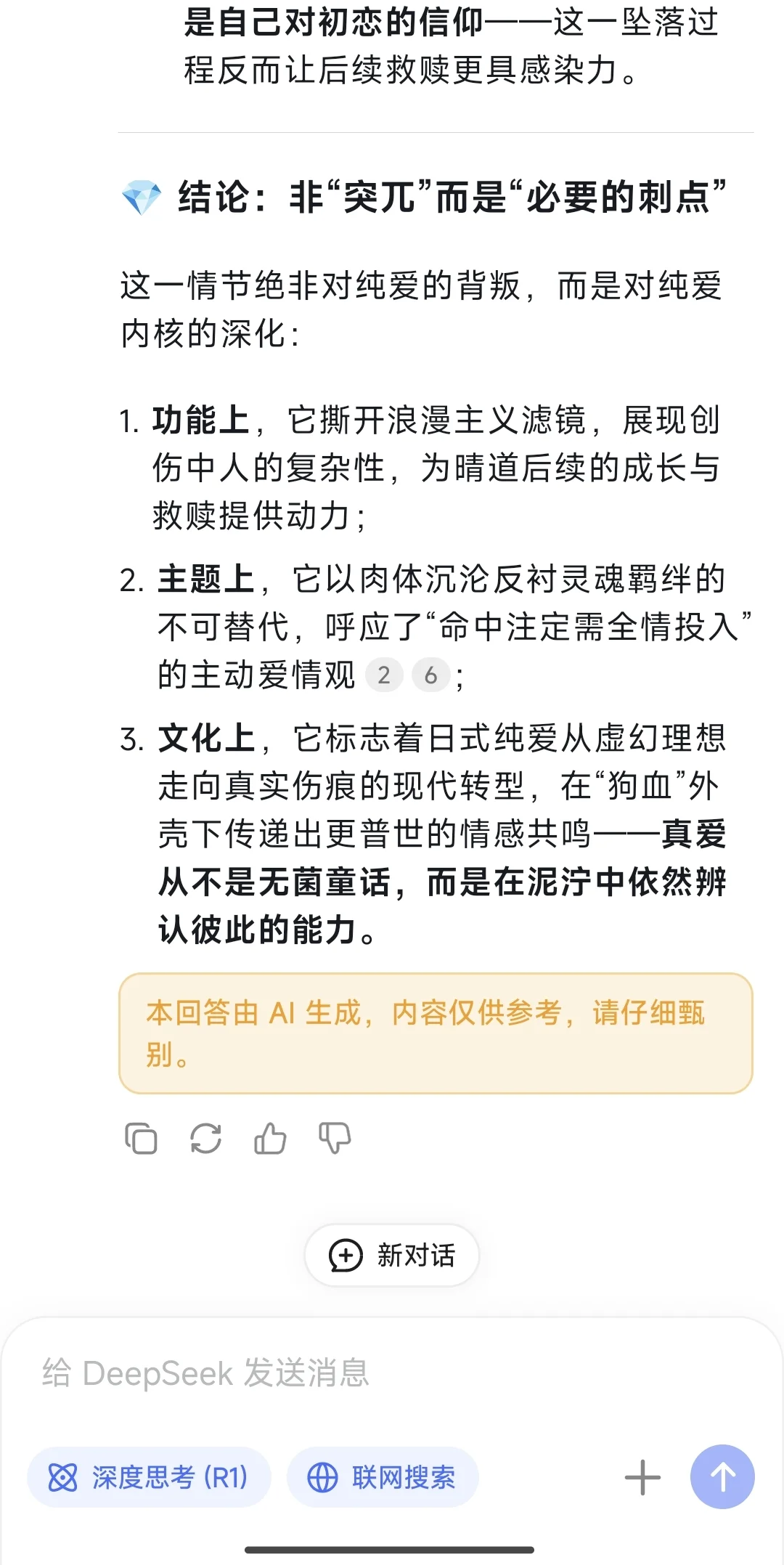Focus the 给 DeepSeek 发送消息 input field

point(392,1373)
